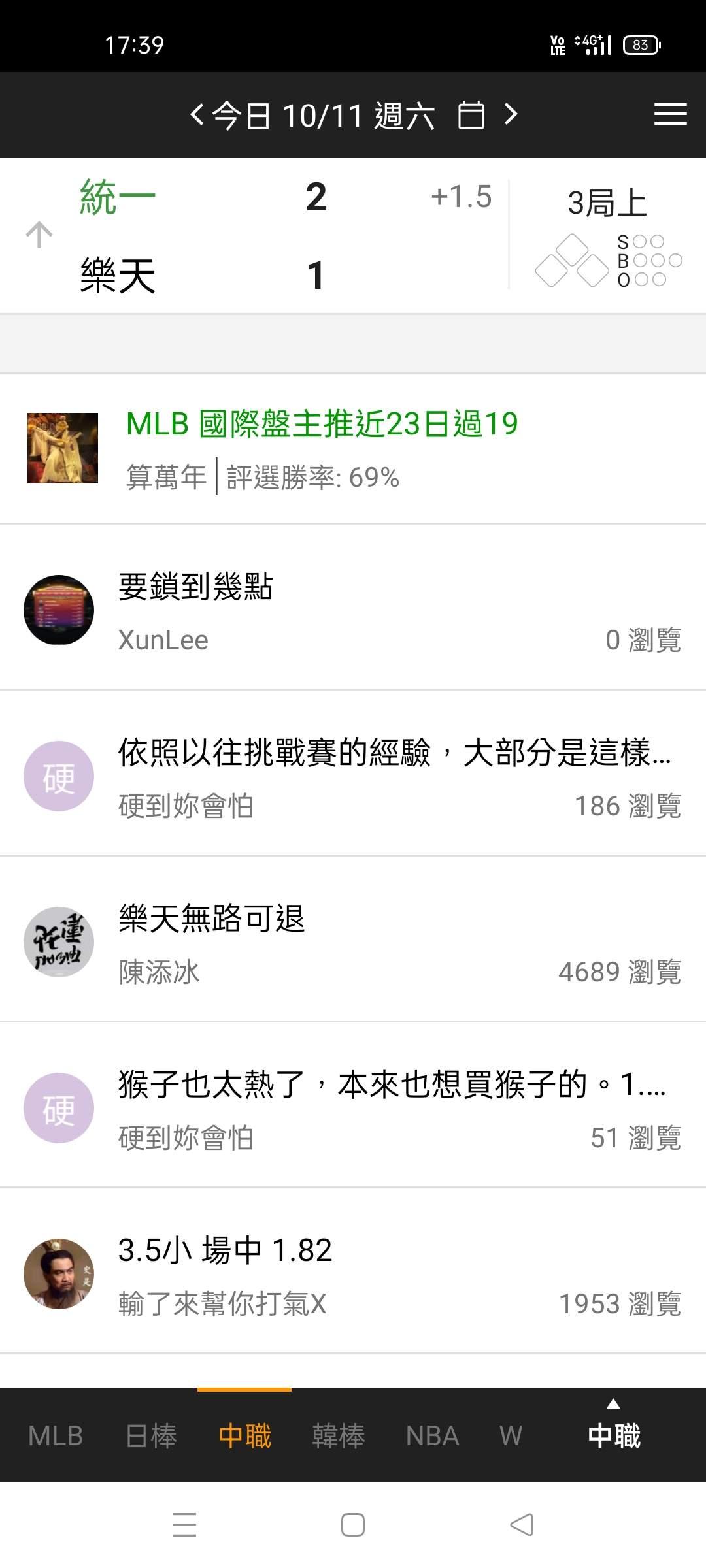The image size is (706, 1568).
Task: Open 陳添冰's post 樂天無路可退
Action: (x=353, y=942)
